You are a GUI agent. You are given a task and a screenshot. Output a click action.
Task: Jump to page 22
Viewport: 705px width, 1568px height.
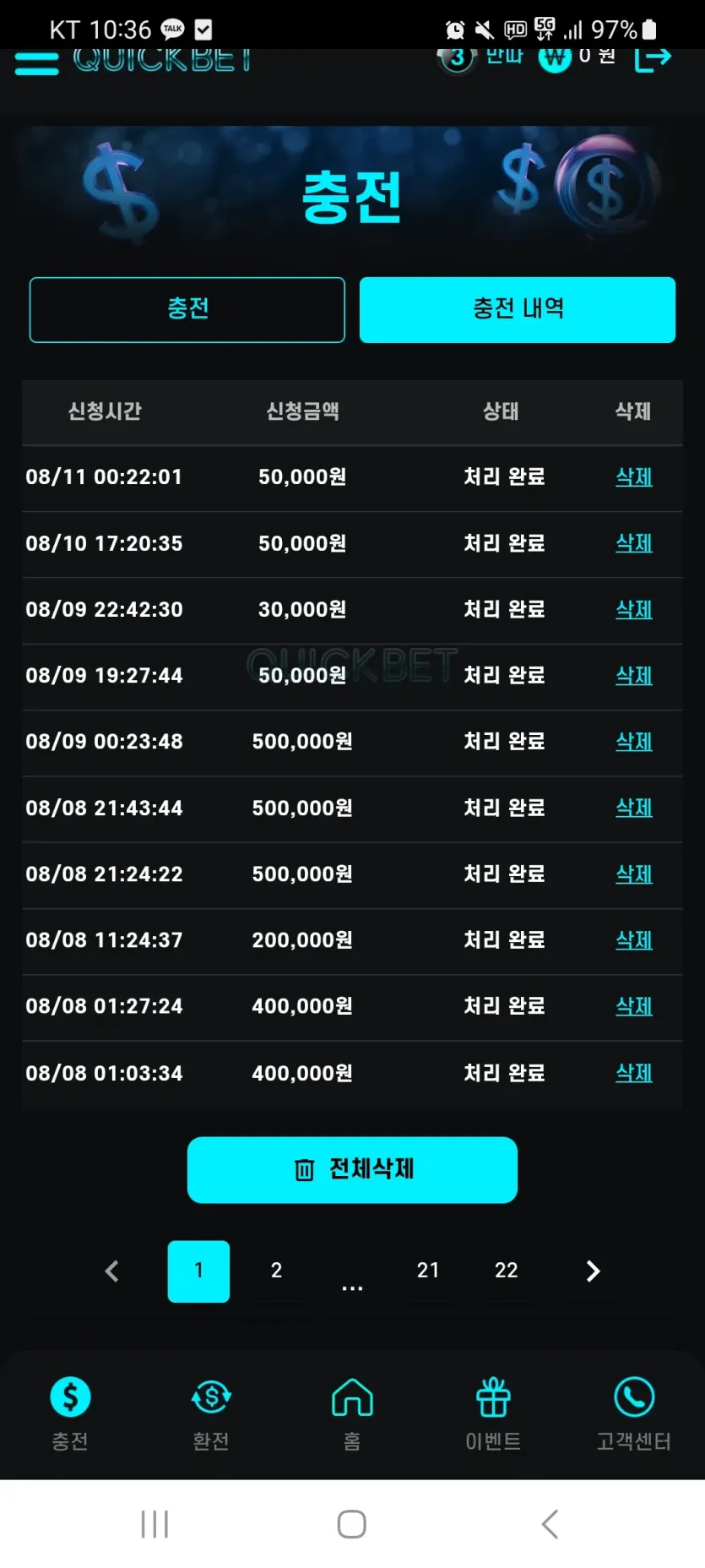click(x=506, y=1271)
